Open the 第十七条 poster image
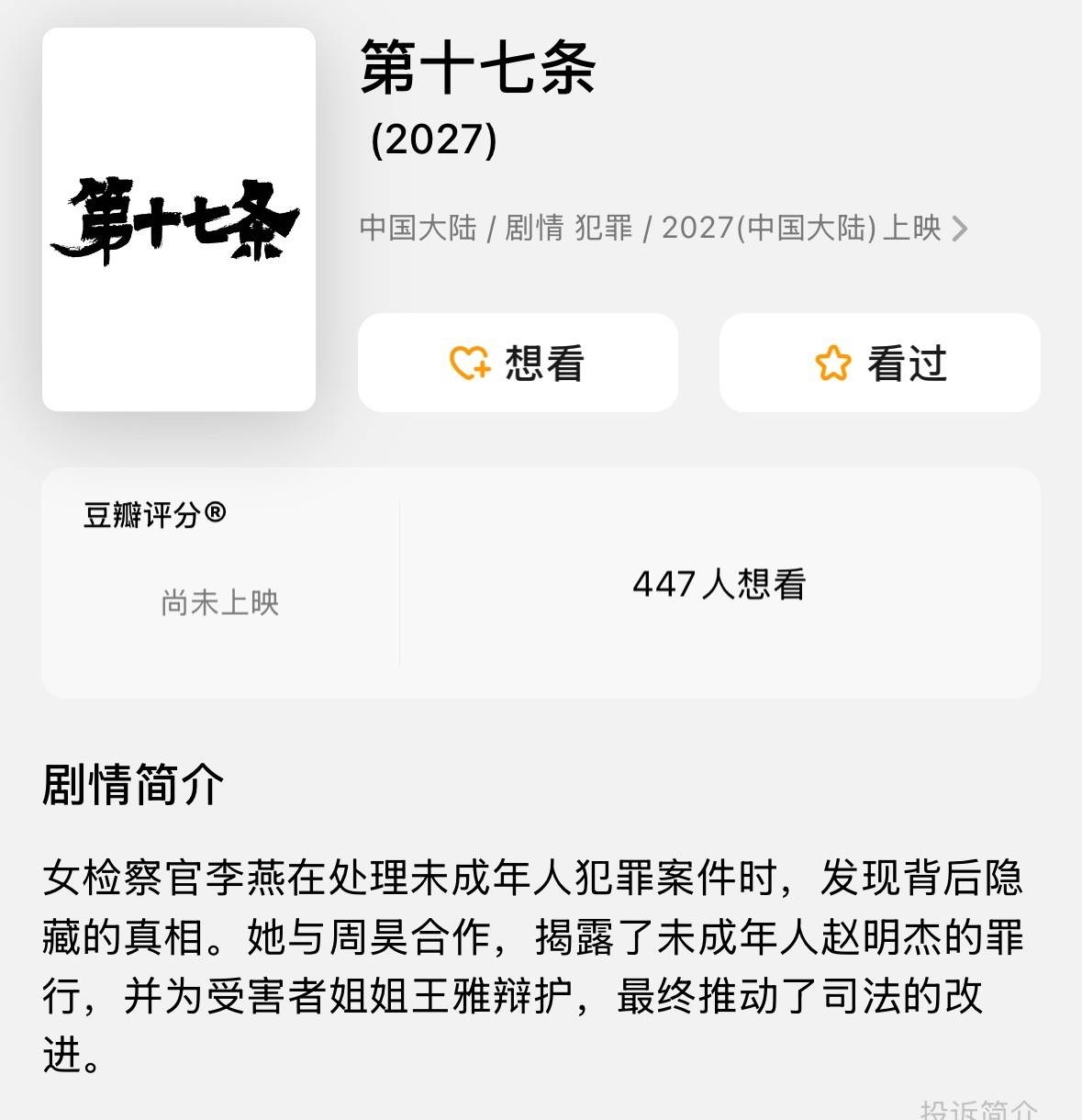This screenshot has height=1120, width=1082. click(179, 219)
